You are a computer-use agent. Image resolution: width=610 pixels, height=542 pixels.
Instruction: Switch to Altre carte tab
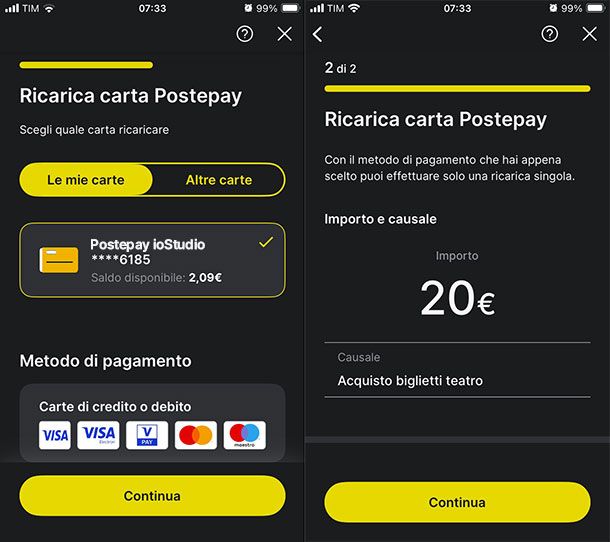pos(219,180)
